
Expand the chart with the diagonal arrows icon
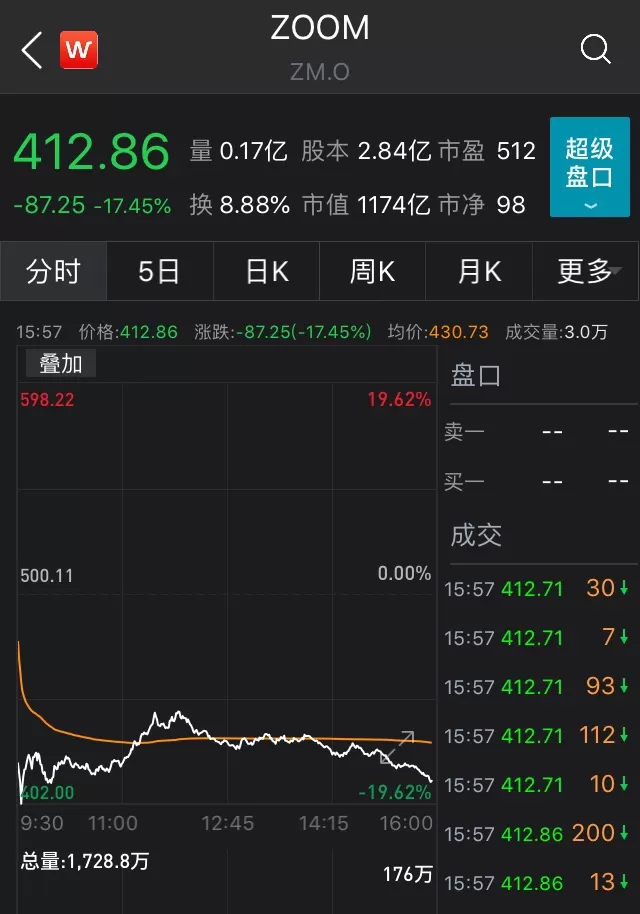[x=397, y=747]
